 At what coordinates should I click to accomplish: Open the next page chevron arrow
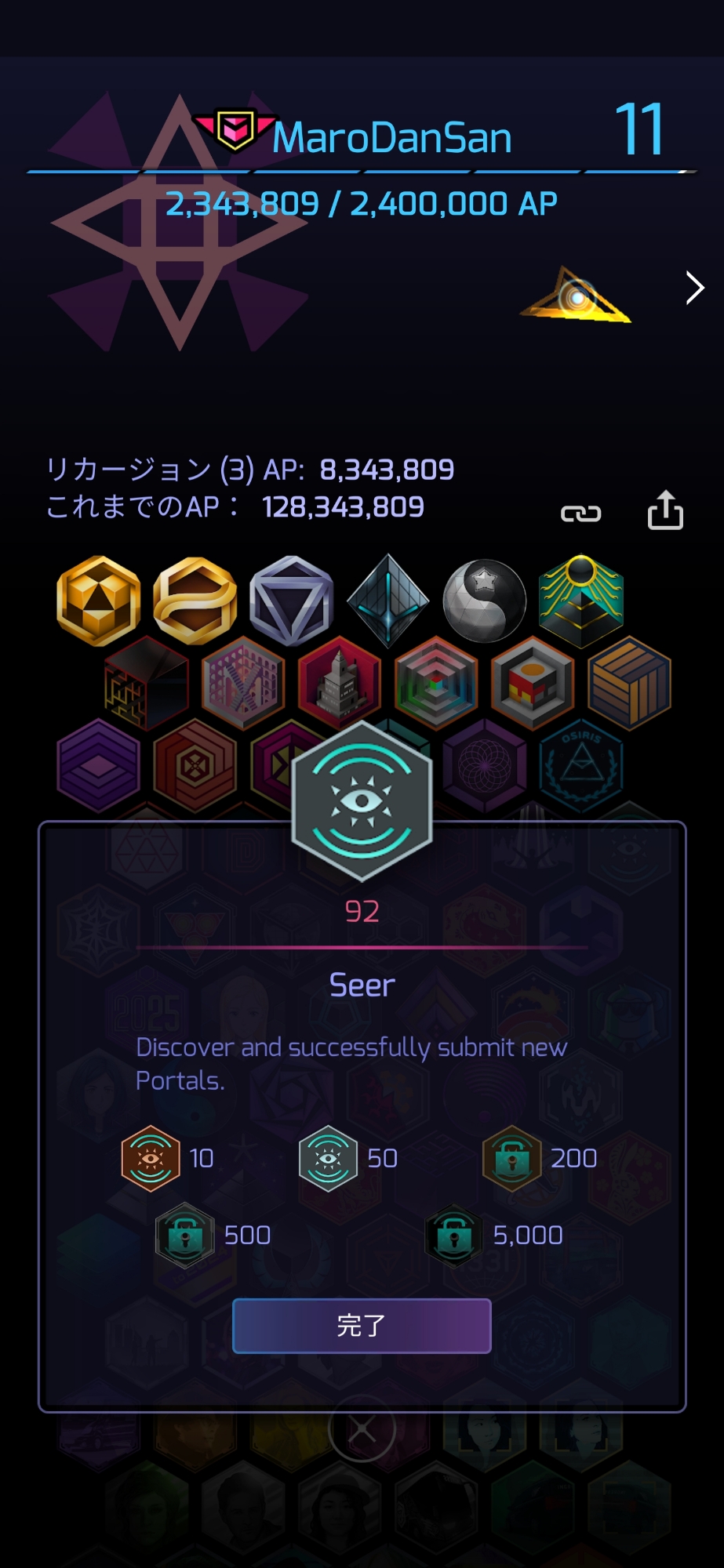[x=694, y=288]
